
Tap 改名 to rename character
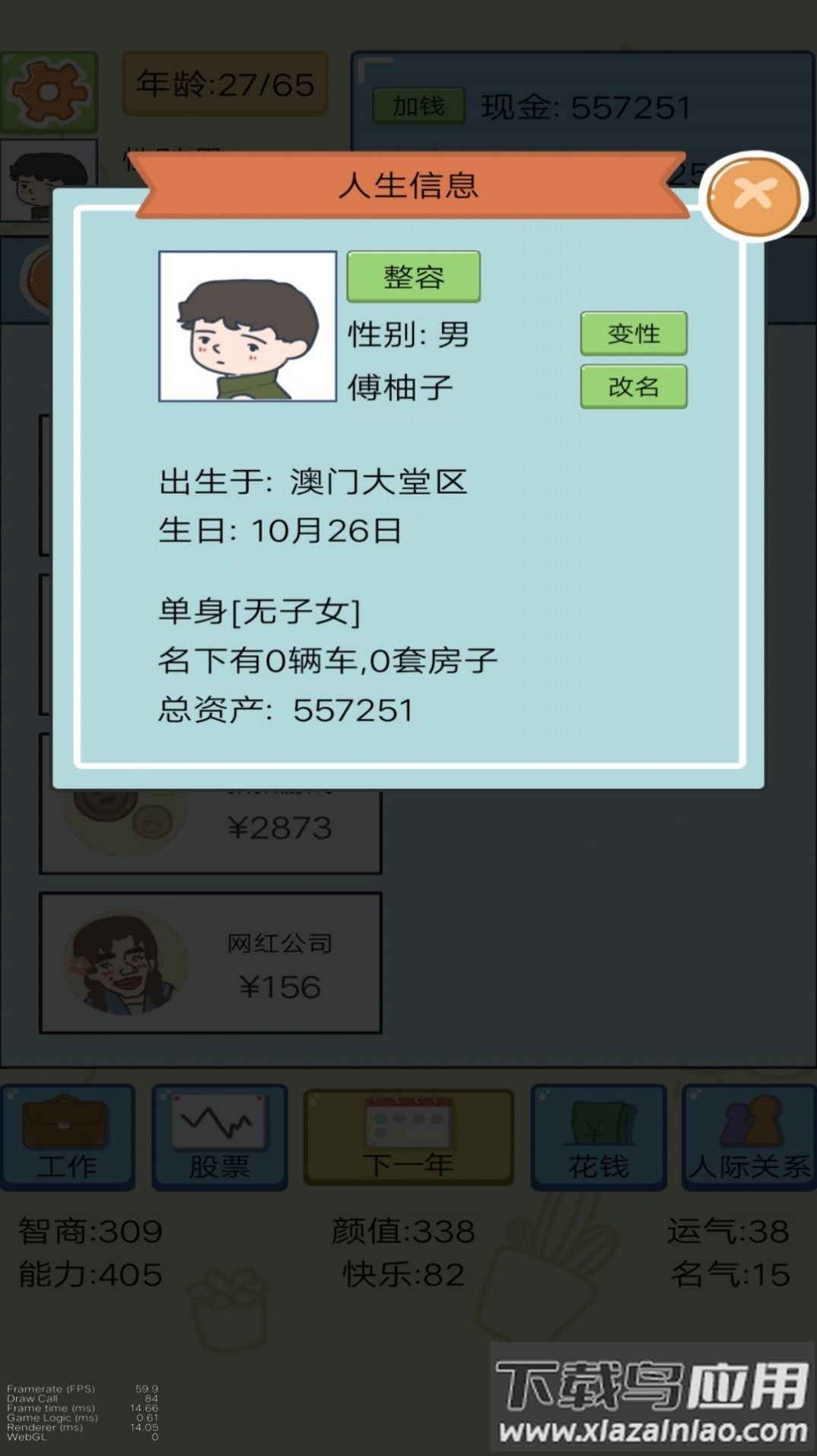click(633, 386)
